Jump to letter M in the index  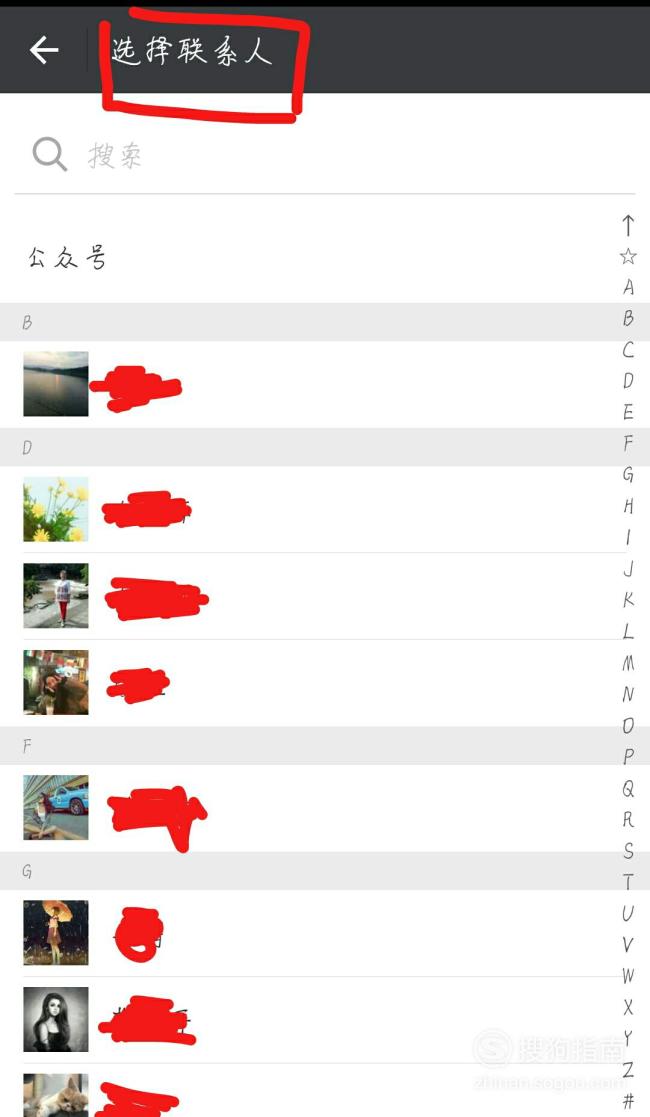click(628, 663)
